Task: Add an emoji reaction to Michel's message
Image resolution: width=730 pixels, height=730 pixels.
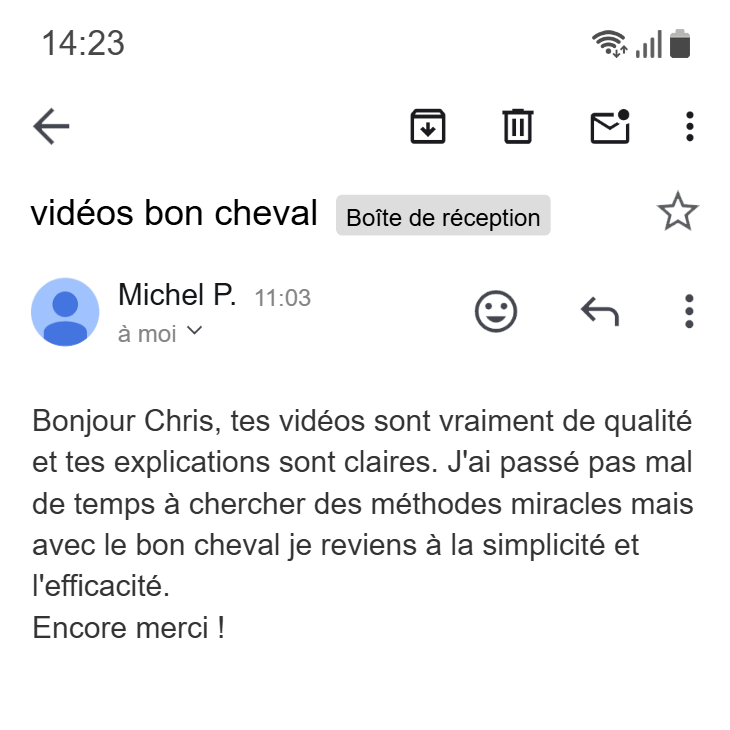Action: pos(495,312)
